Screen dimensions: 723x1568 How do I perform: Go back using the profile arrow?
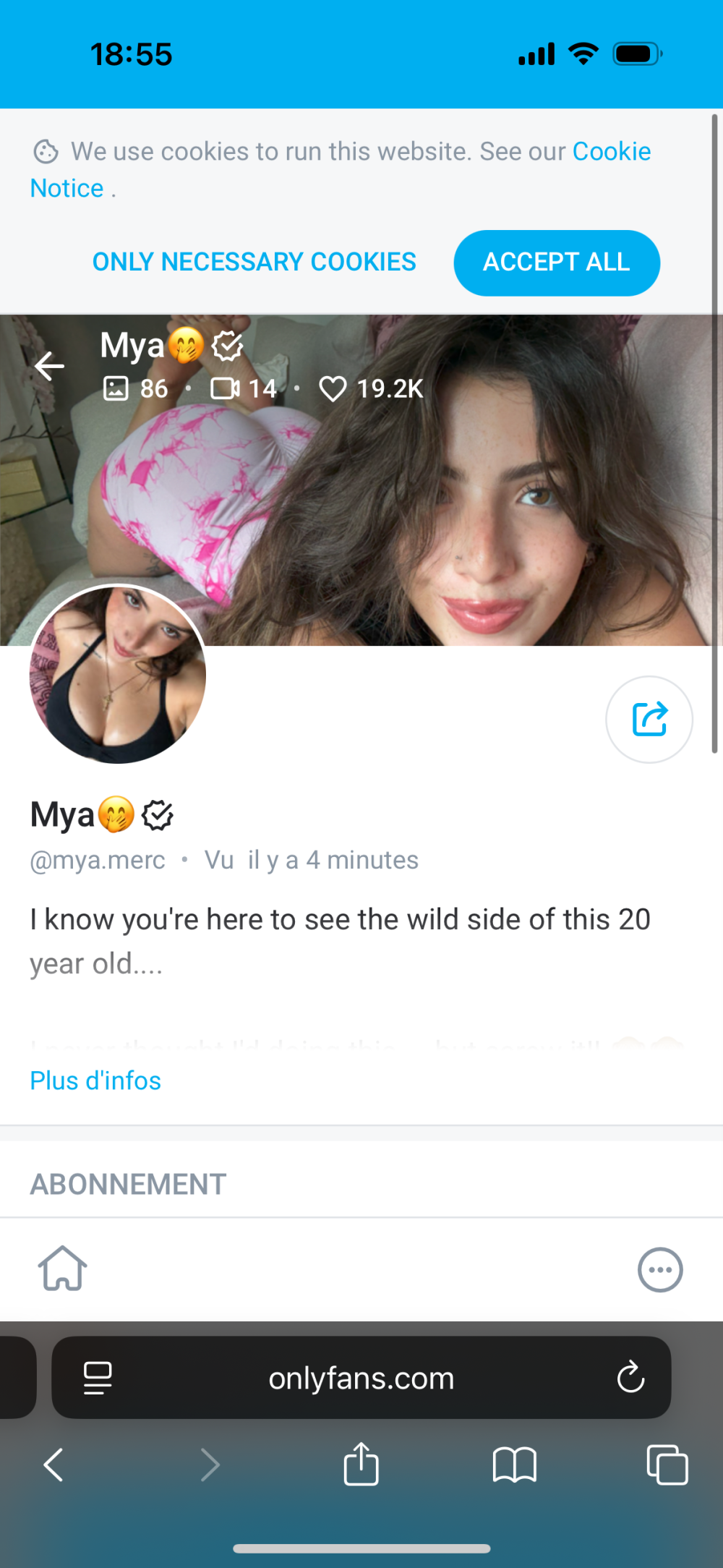click(x=49, y=366)
